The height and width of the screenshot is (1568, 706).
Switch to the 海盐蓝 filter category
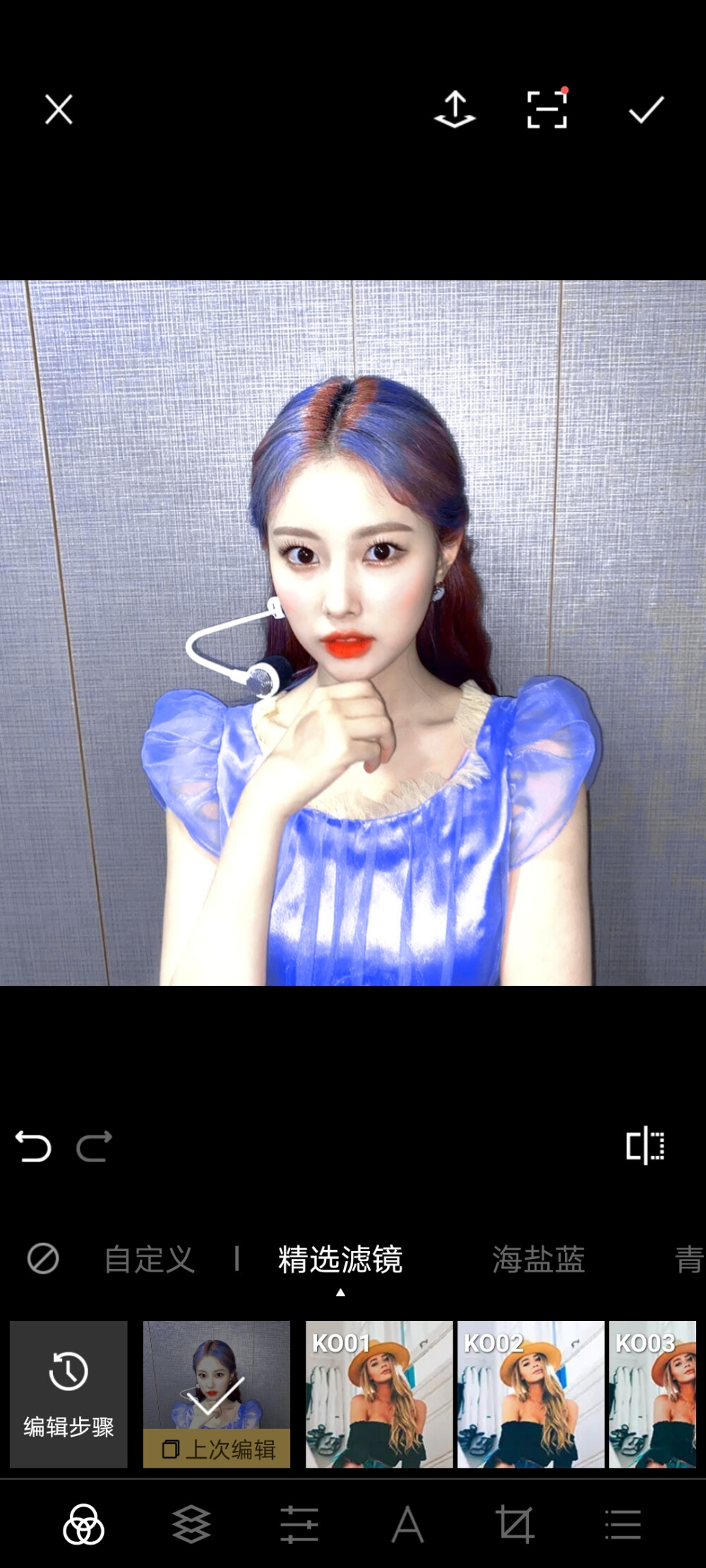pos(539,1259)
